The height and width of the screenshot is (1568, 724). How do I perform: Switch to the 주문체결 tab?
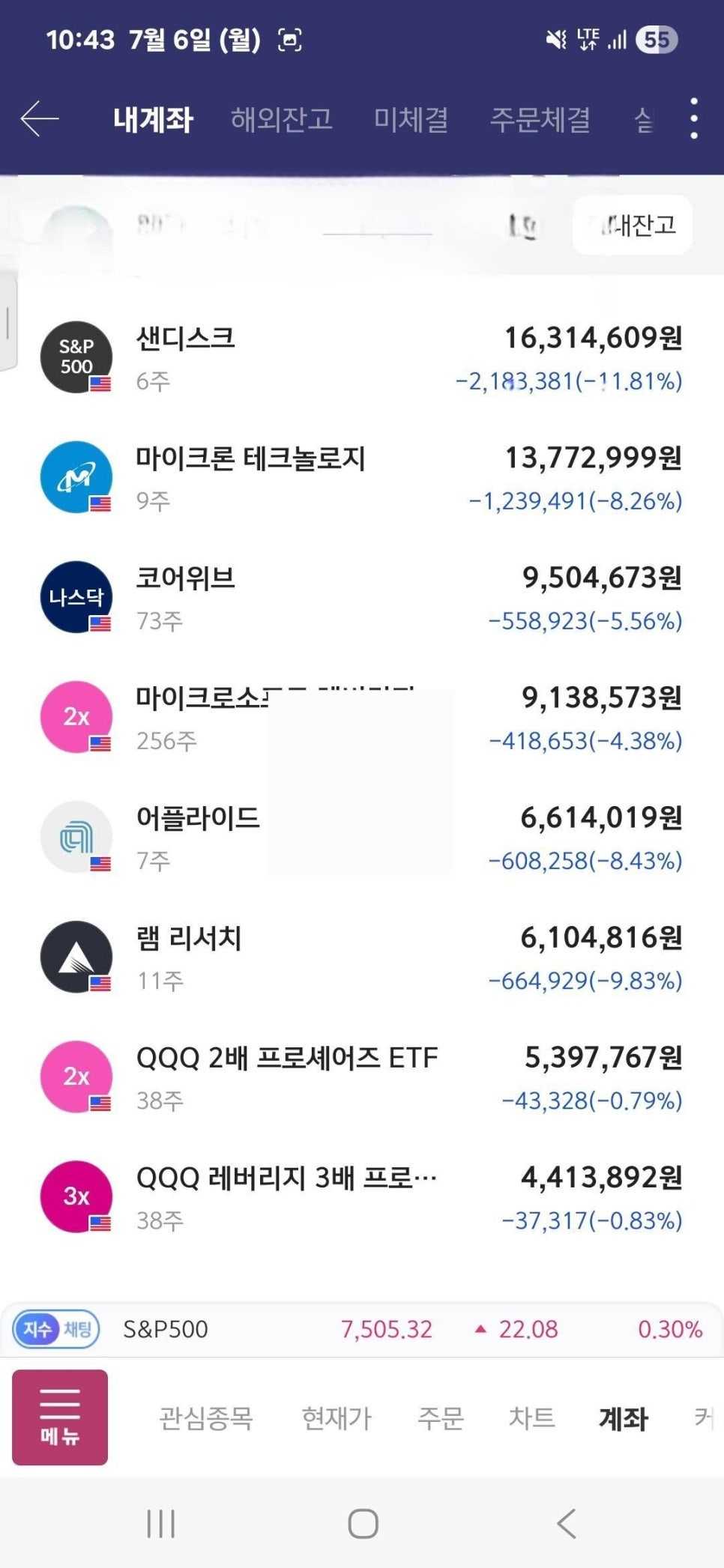point(540,119)
